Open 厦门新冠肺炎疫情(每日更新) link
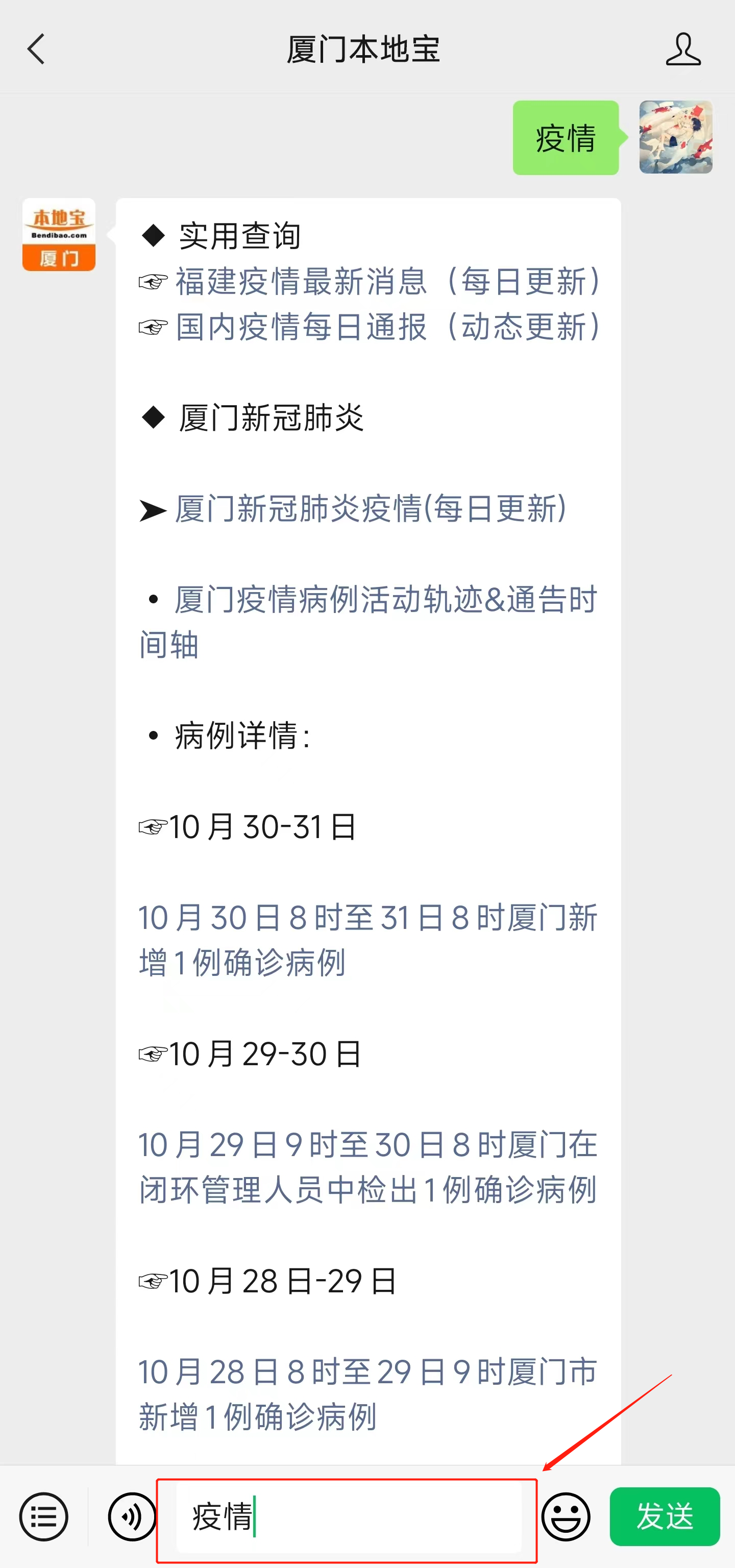735x1568 pixels. point(371,509)
